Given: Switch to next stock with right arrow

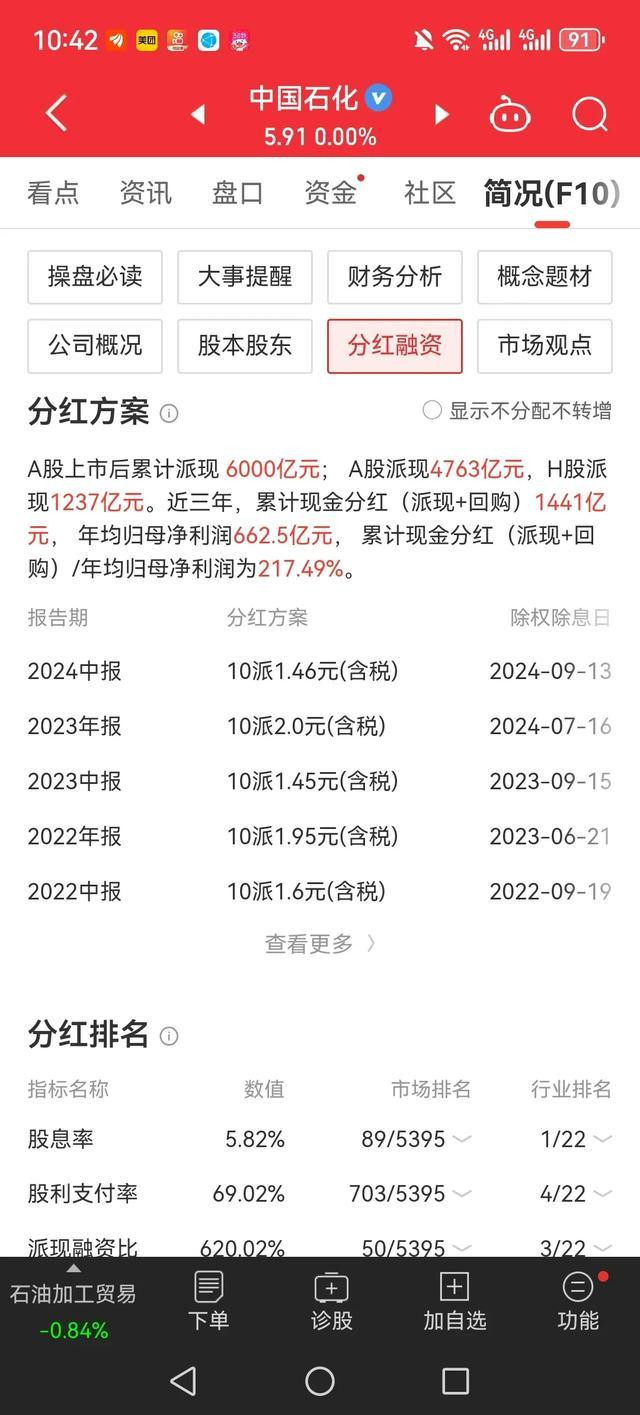Looking at the screenshot, I should [441, 114].
